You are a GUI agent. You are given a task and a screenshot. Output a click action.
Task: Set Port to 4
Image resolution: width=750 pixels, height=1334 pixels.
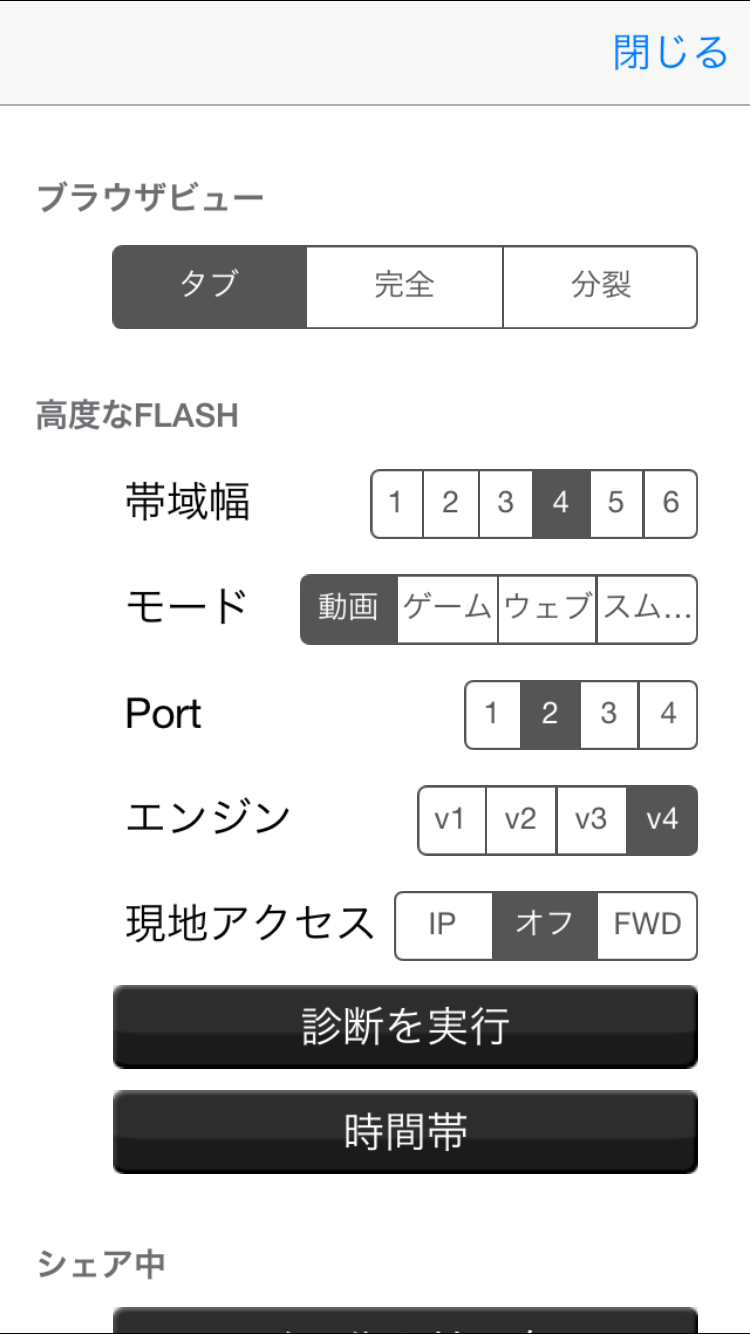point(668,715)
